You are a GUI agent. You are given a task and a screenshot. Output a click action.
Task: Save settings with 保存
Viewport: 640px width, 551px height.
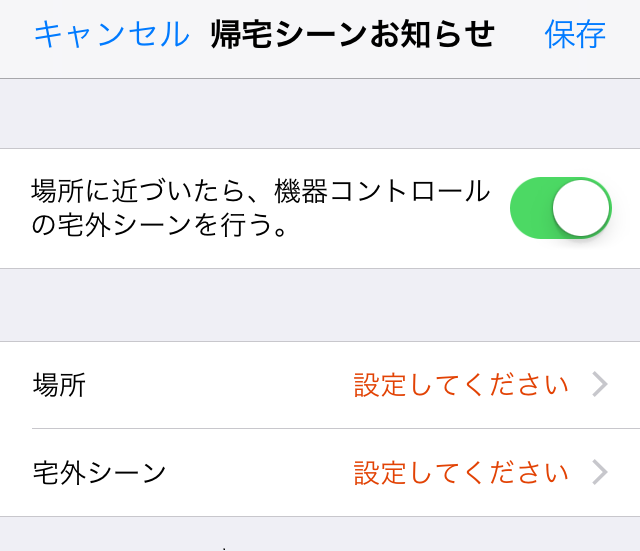(575, 35)
